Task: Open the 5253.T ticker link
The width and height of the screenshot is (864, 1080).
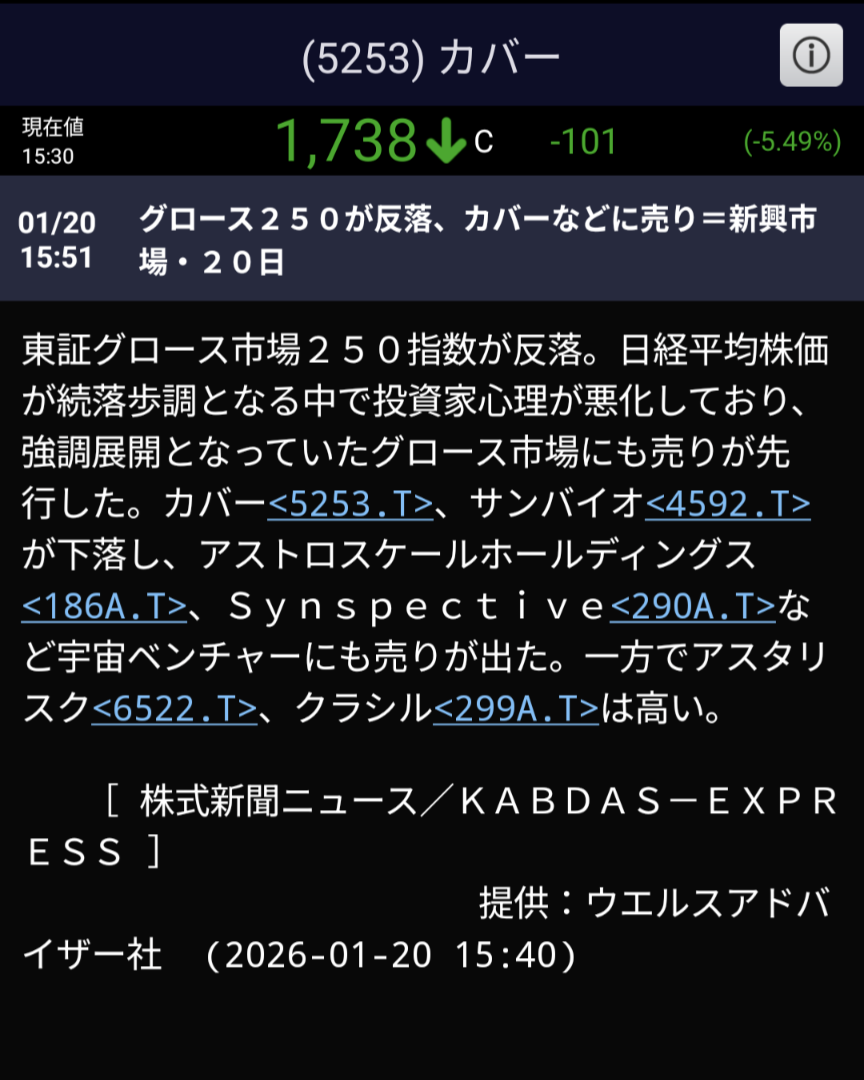Action: (350, 505)
